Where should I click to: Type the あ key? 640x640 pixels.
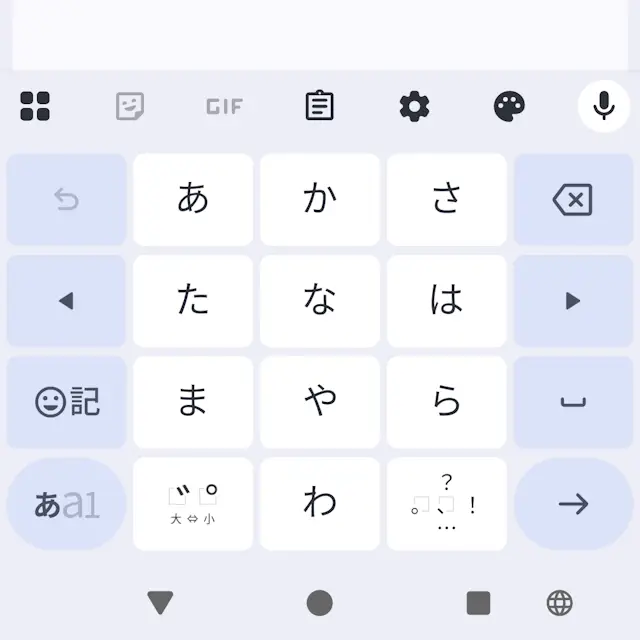193,200
